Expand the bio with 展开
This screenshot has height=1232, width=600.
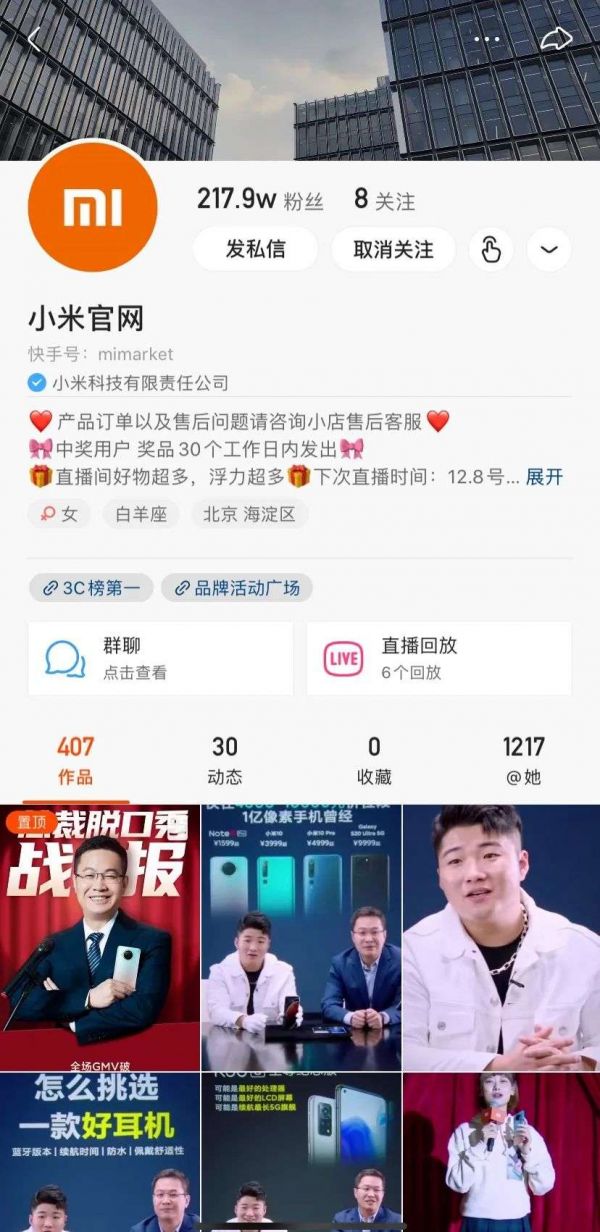545,477
